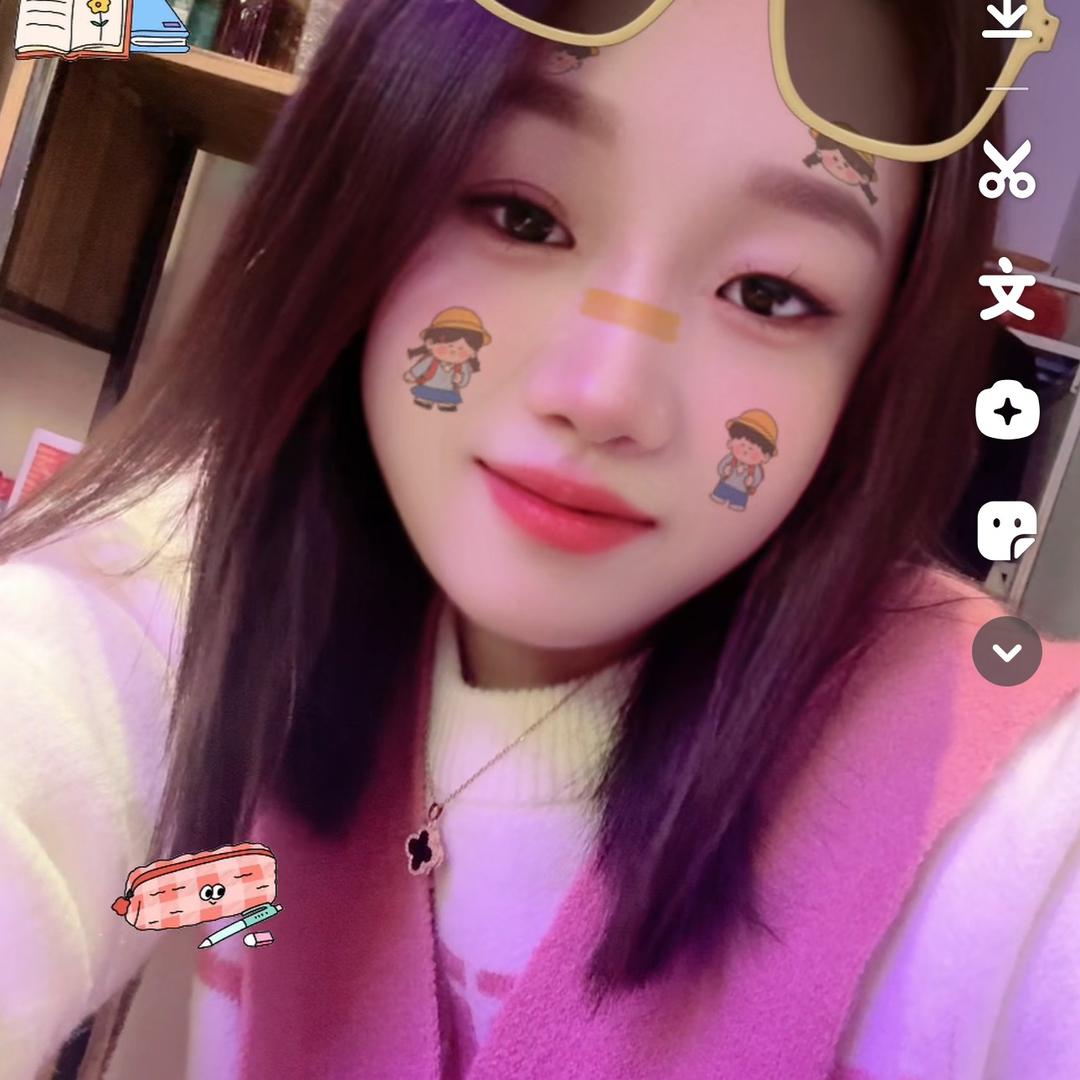Open the sticker picker

[1007, 531]
